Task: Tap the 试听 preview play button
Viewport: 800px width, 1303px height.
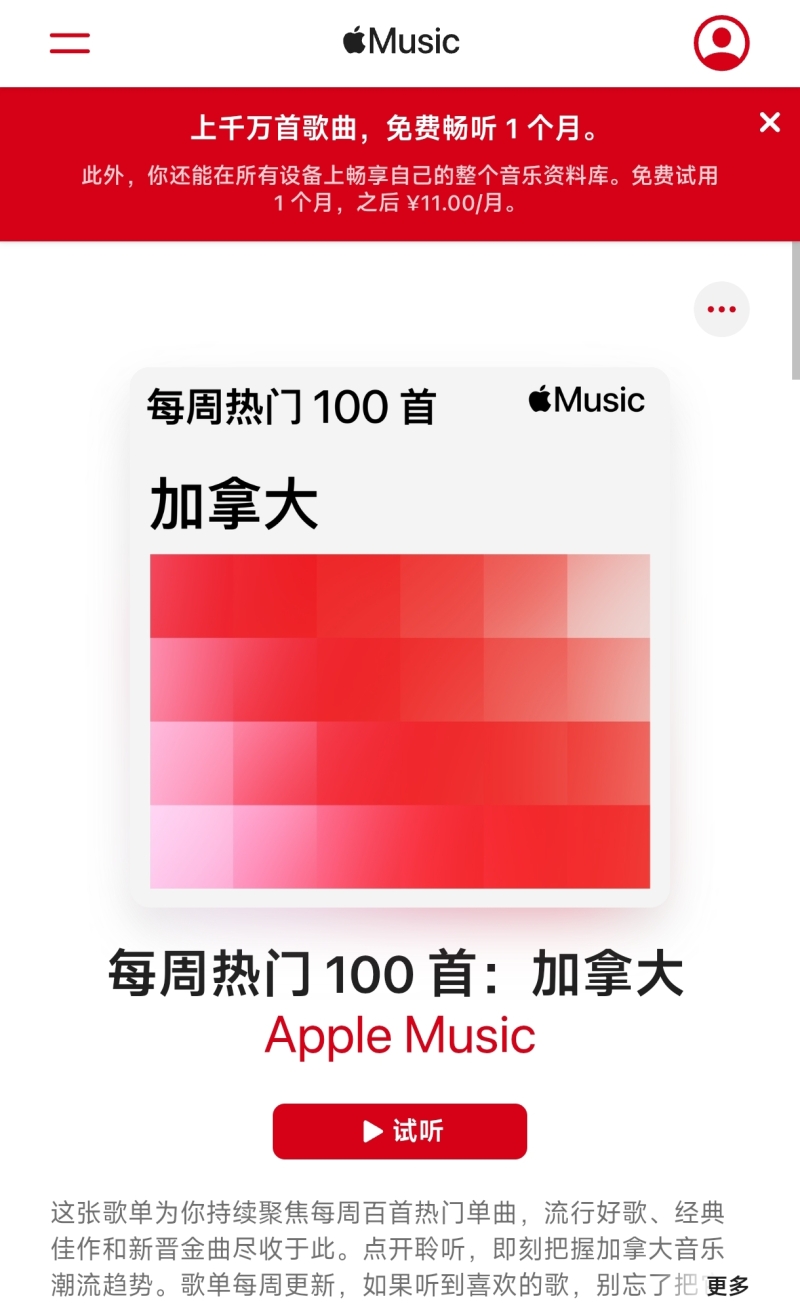Action: [399, 1131]
